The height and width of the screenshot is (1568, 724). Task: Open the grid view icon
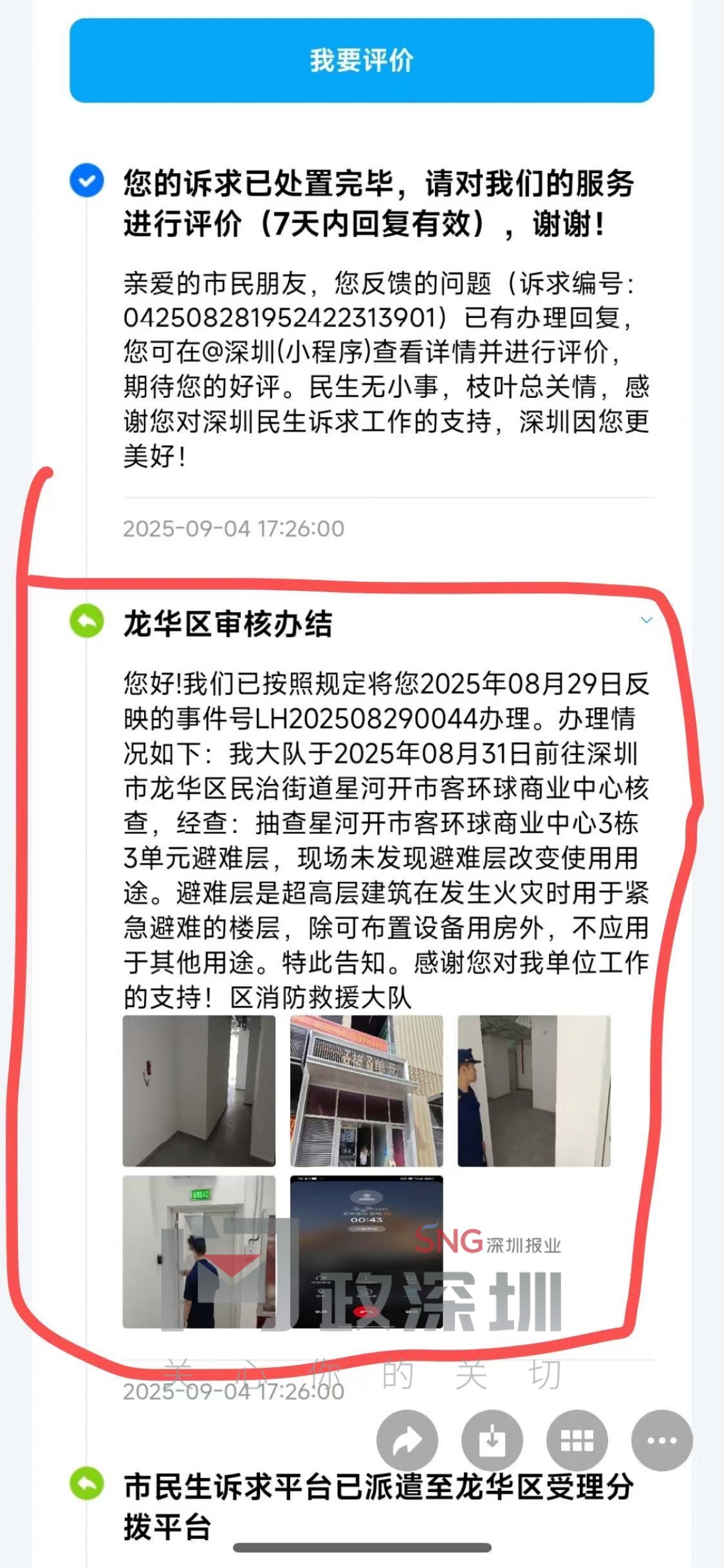[577, 1440]
